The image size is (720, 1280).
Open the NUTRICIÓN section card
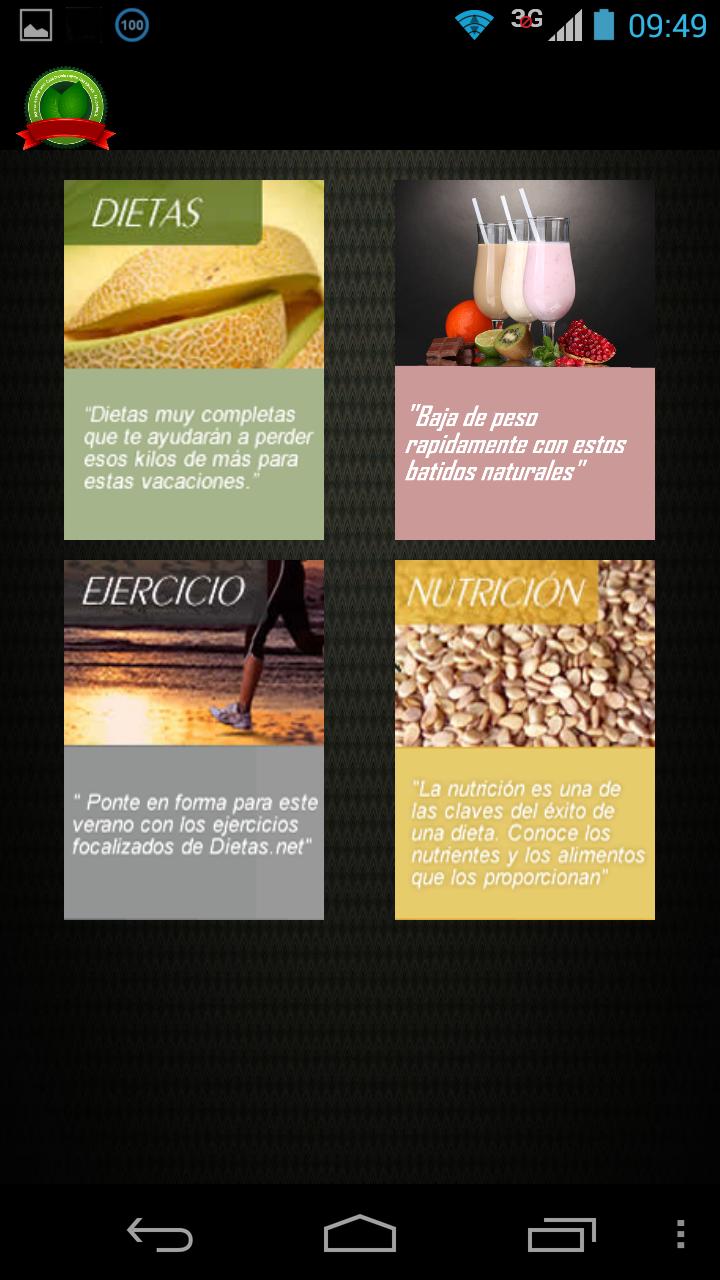pos(524,738)
